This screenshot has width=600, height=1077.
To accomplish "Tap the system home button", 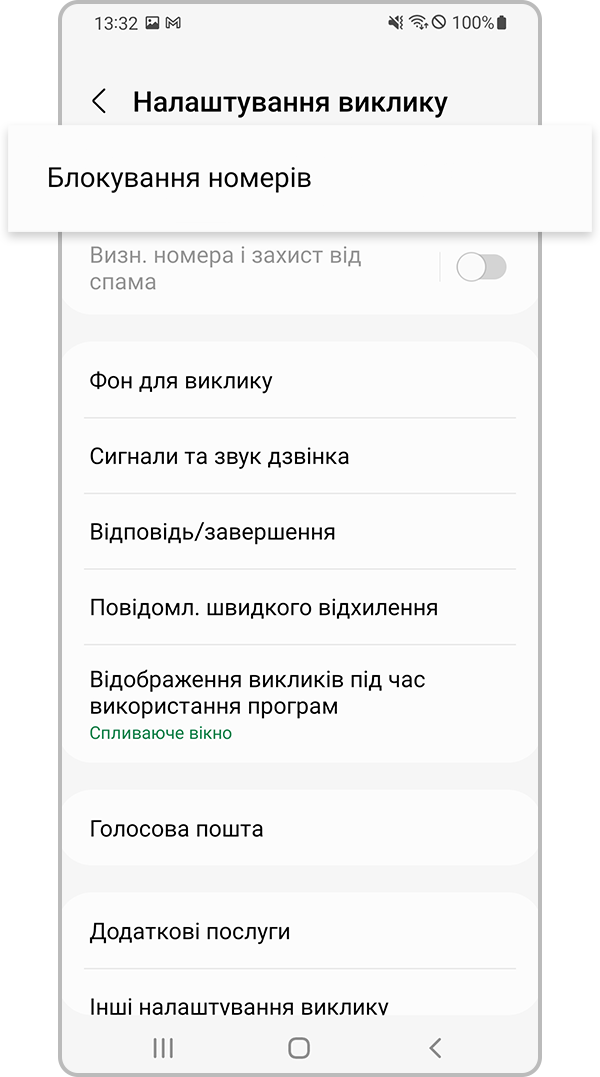I will tap(299, 1047).
